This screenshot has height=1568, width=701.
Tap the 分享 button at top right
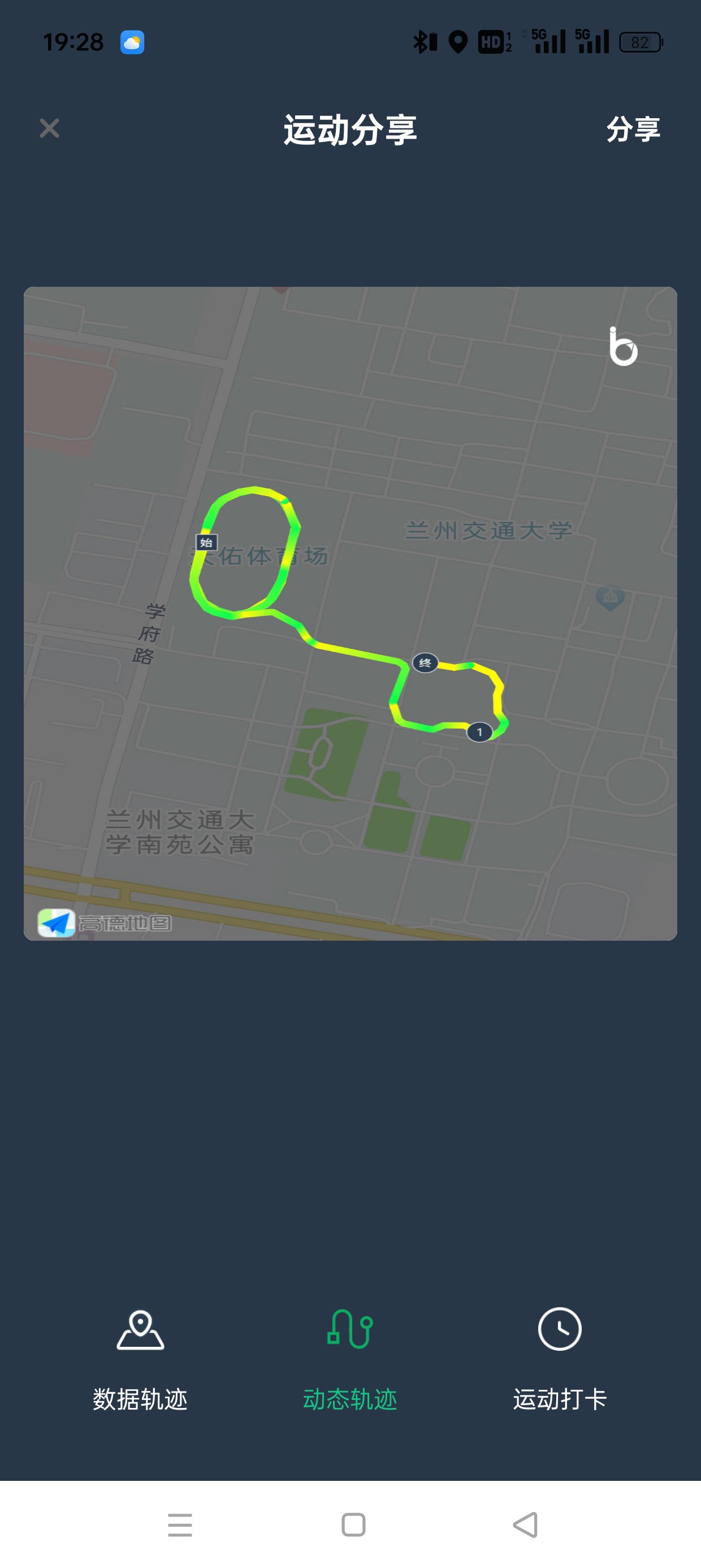pos(633,129)
